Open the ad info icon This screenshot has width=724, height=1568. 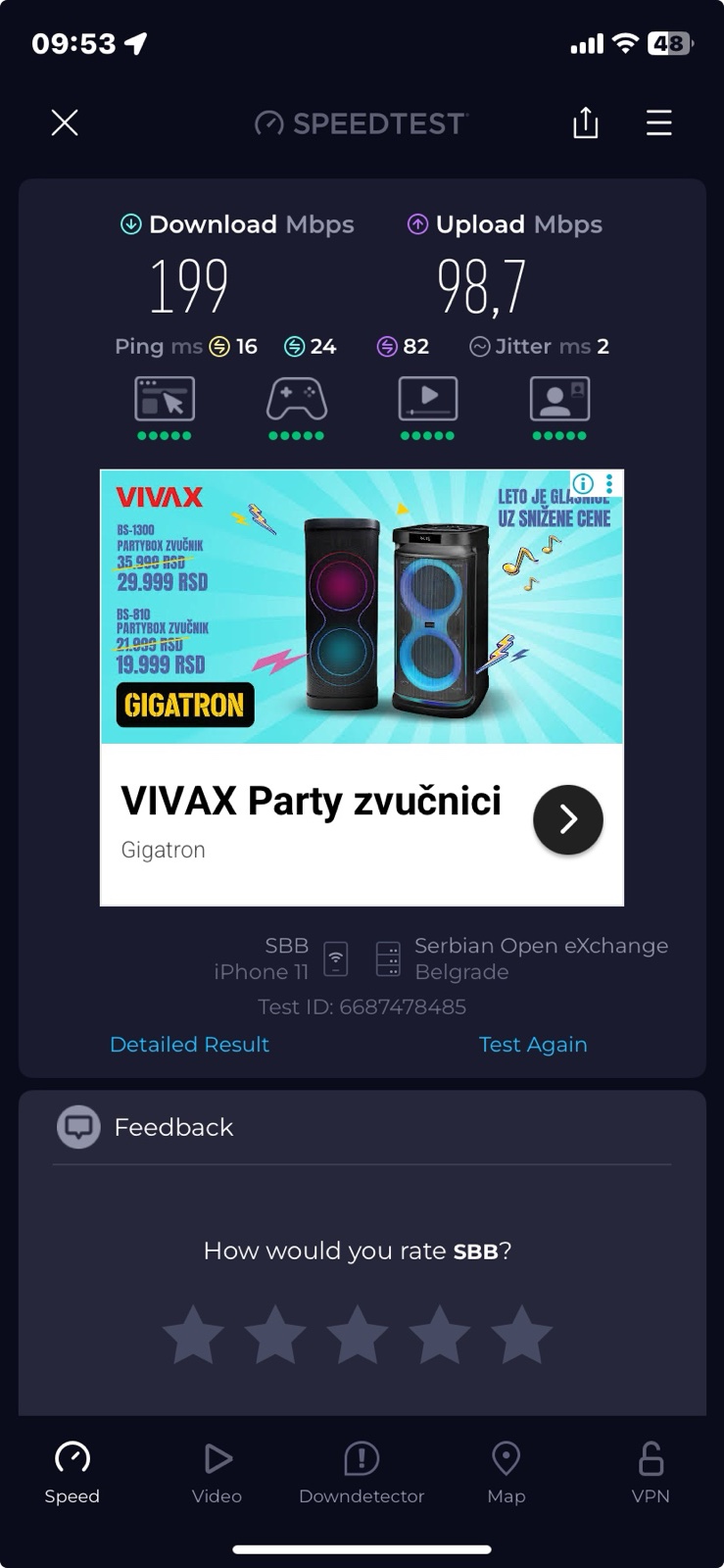(x=583, y=484)
